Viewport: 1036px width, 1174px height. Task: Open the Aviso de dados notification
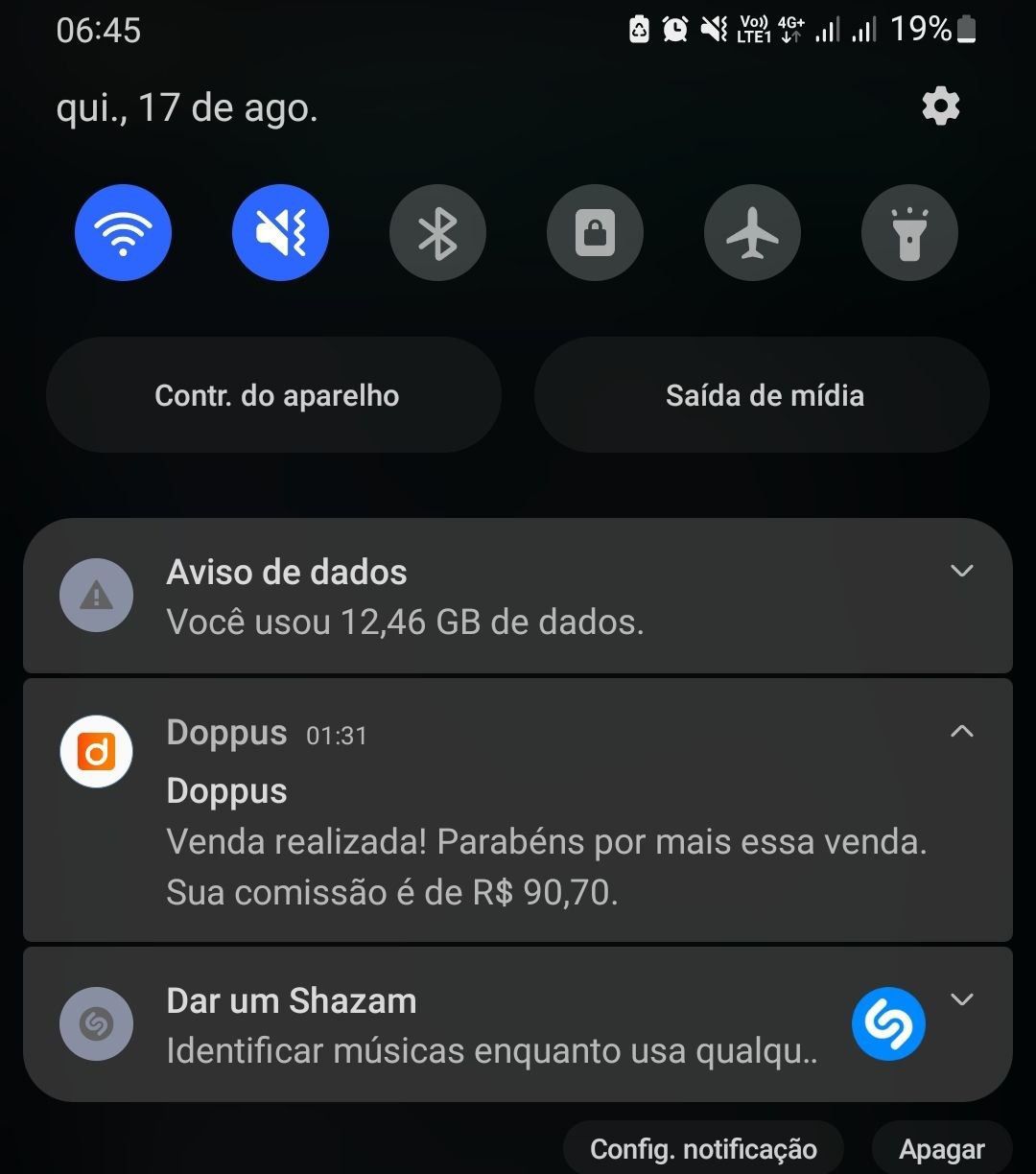(480, 599)
